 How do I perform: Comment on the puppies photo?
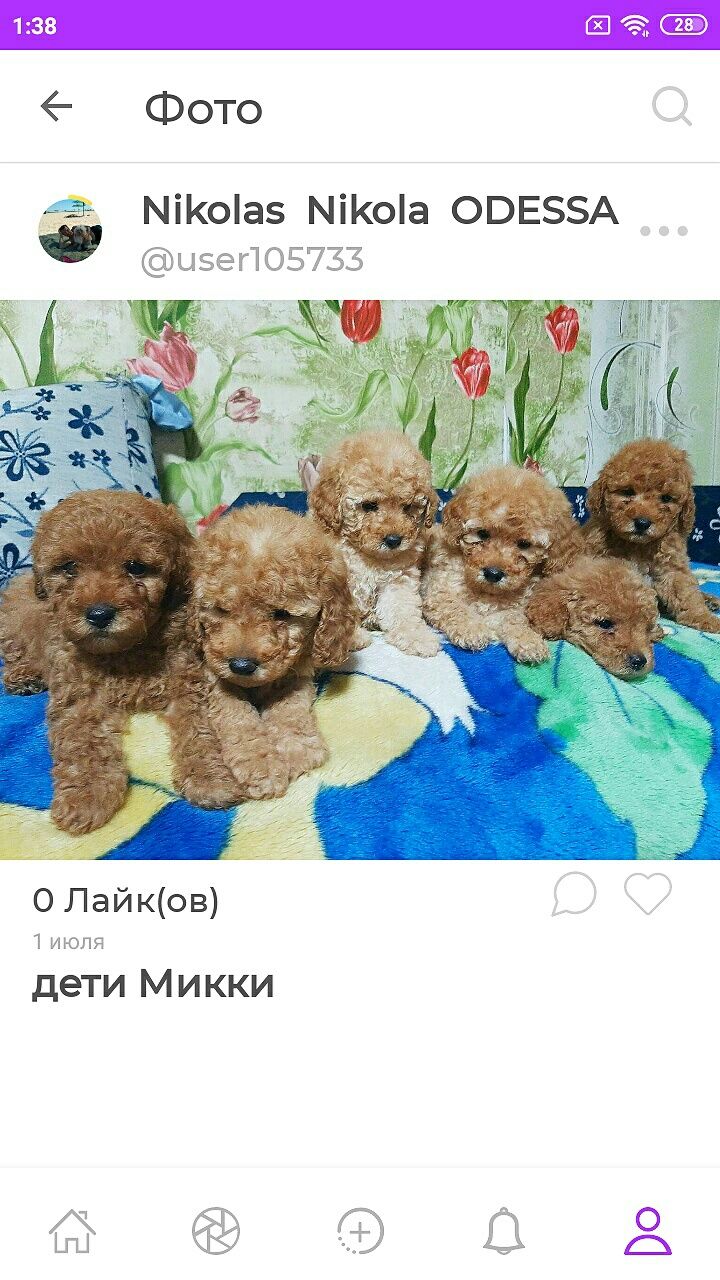tap(574, 894)
